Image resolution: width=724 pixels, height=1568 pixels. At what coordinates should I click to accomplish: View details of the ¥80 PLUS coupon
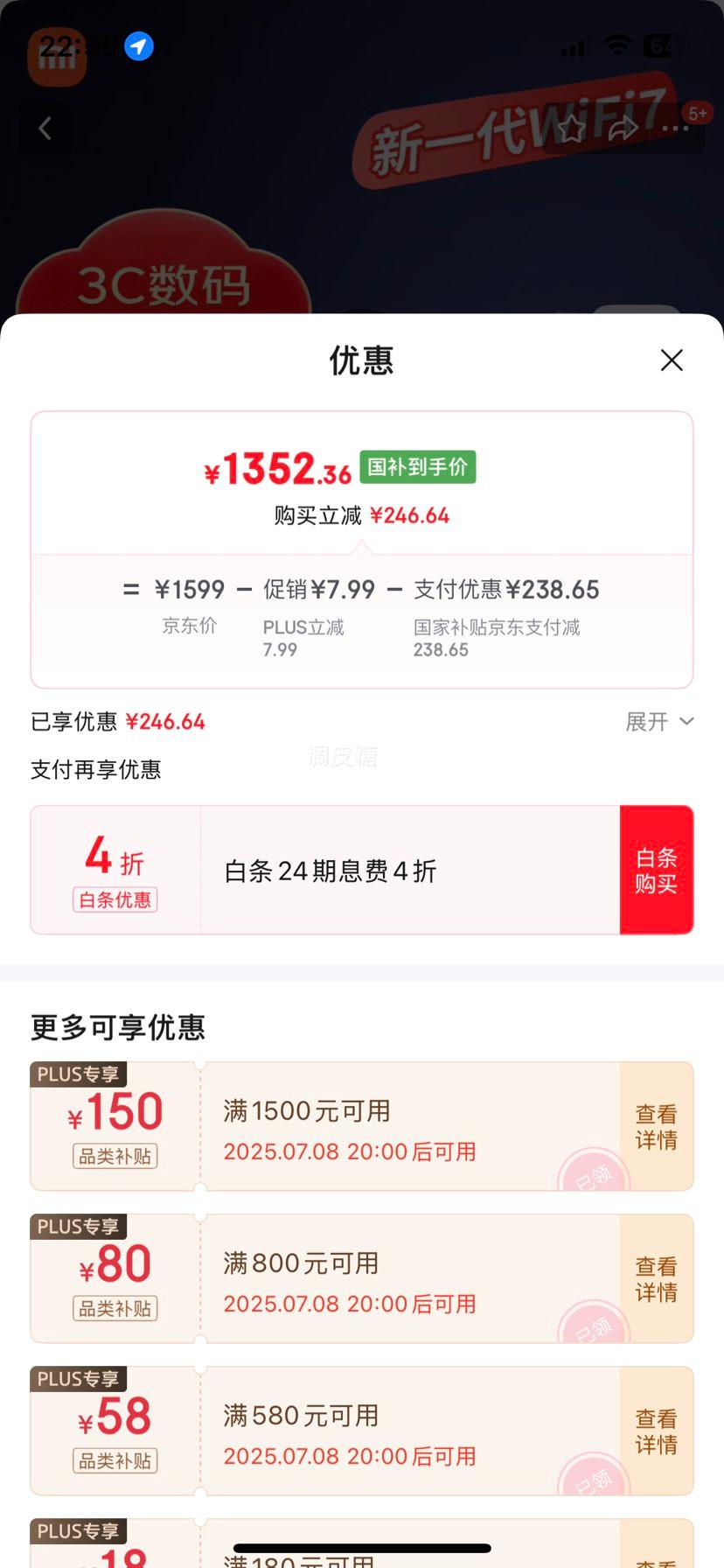656,1279
